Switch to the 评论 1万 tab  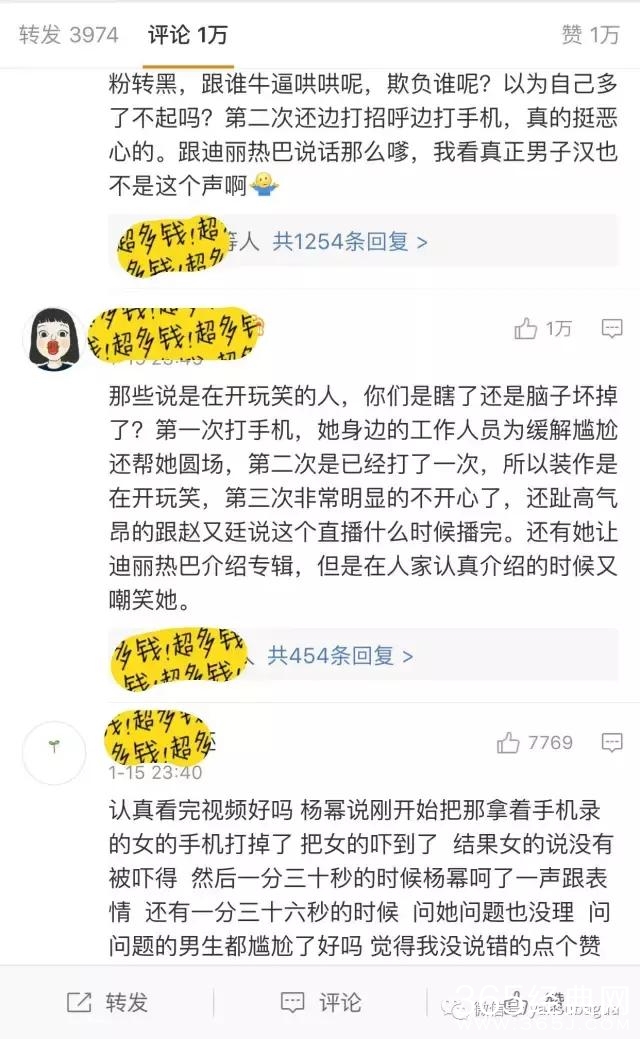(x=188, y=35)
